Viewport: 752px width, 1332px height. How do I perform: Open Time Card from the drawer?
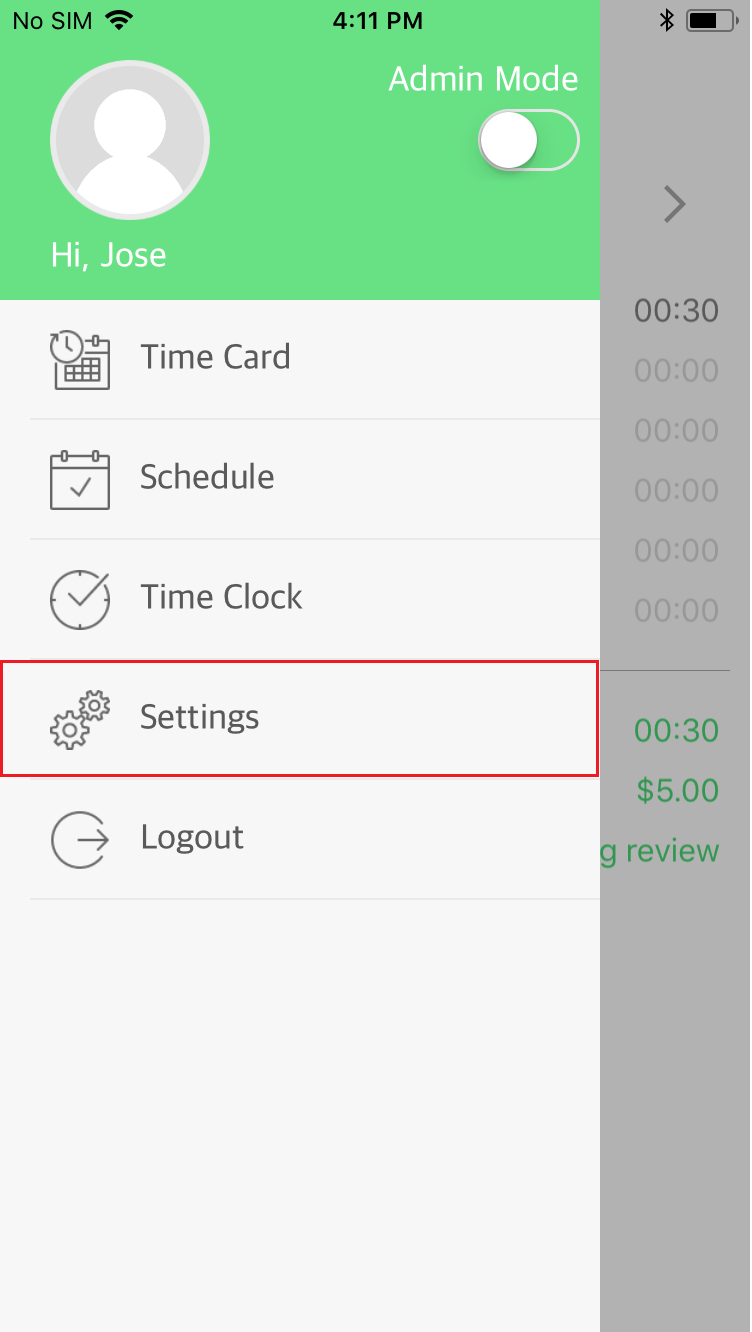click(216, 357)
